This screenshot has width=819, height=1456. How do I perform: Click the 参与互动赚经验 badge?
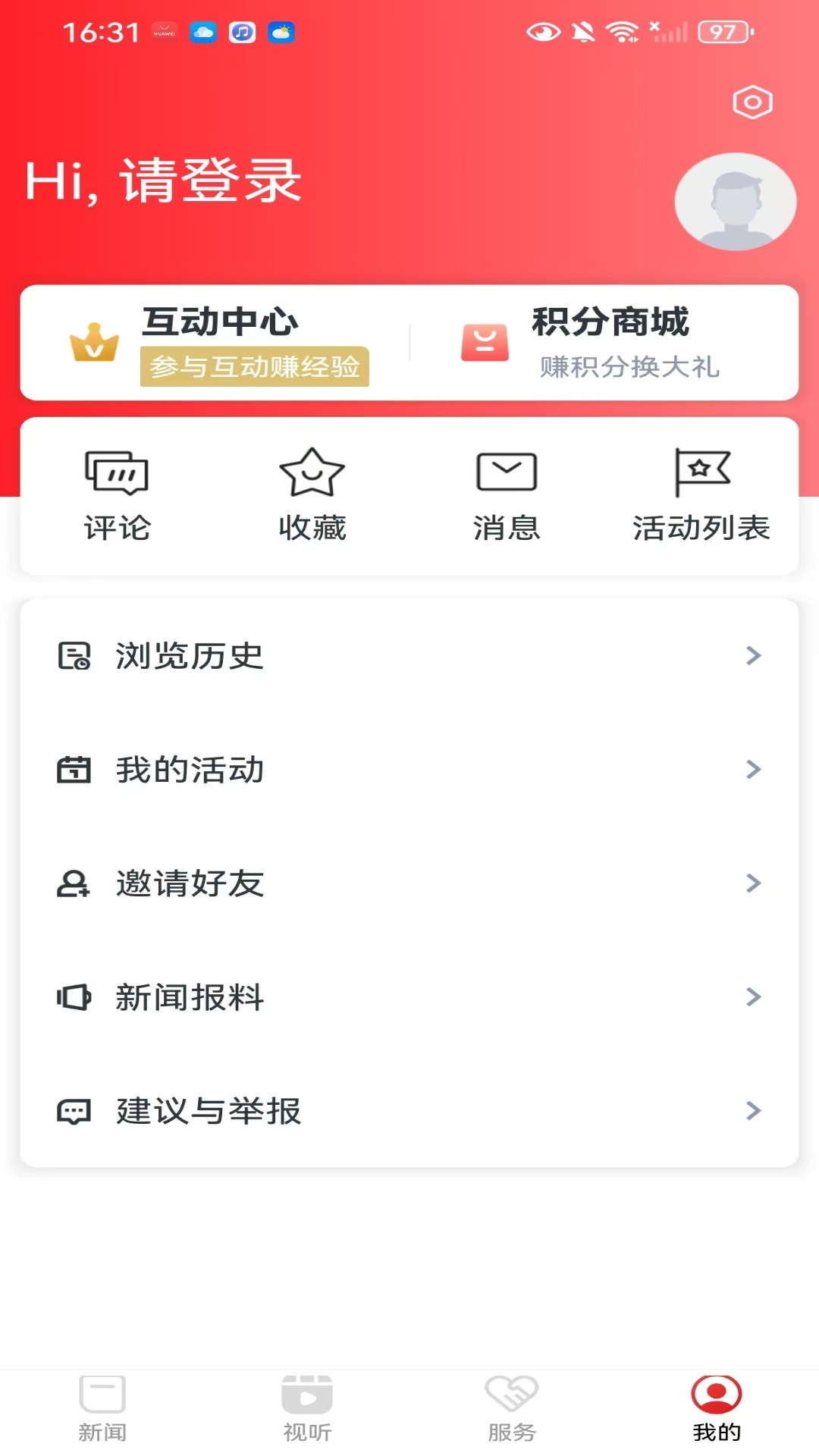(x=256, y=367)
